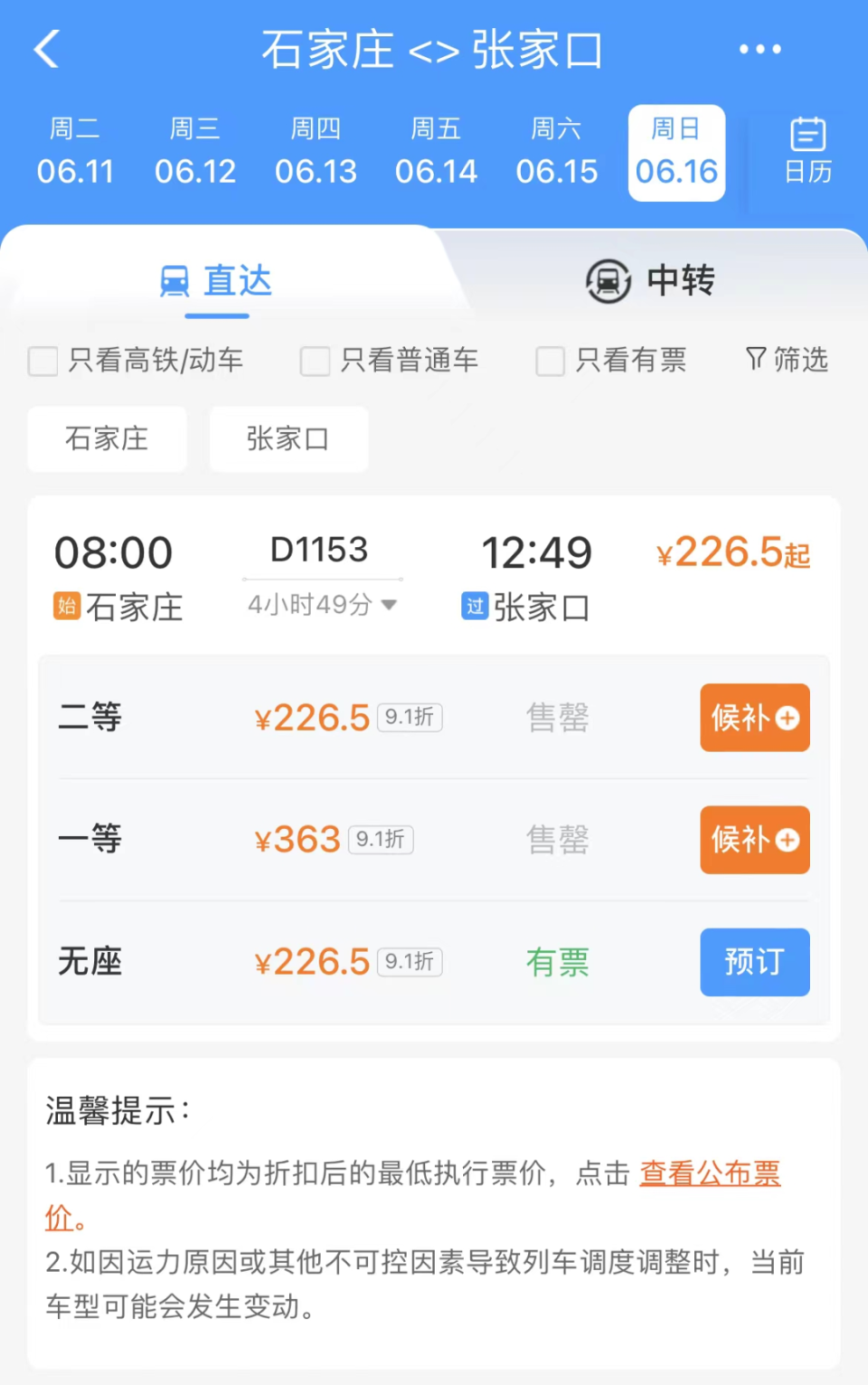Expand the 4小时49分 duration details

[x=323, y=605]
